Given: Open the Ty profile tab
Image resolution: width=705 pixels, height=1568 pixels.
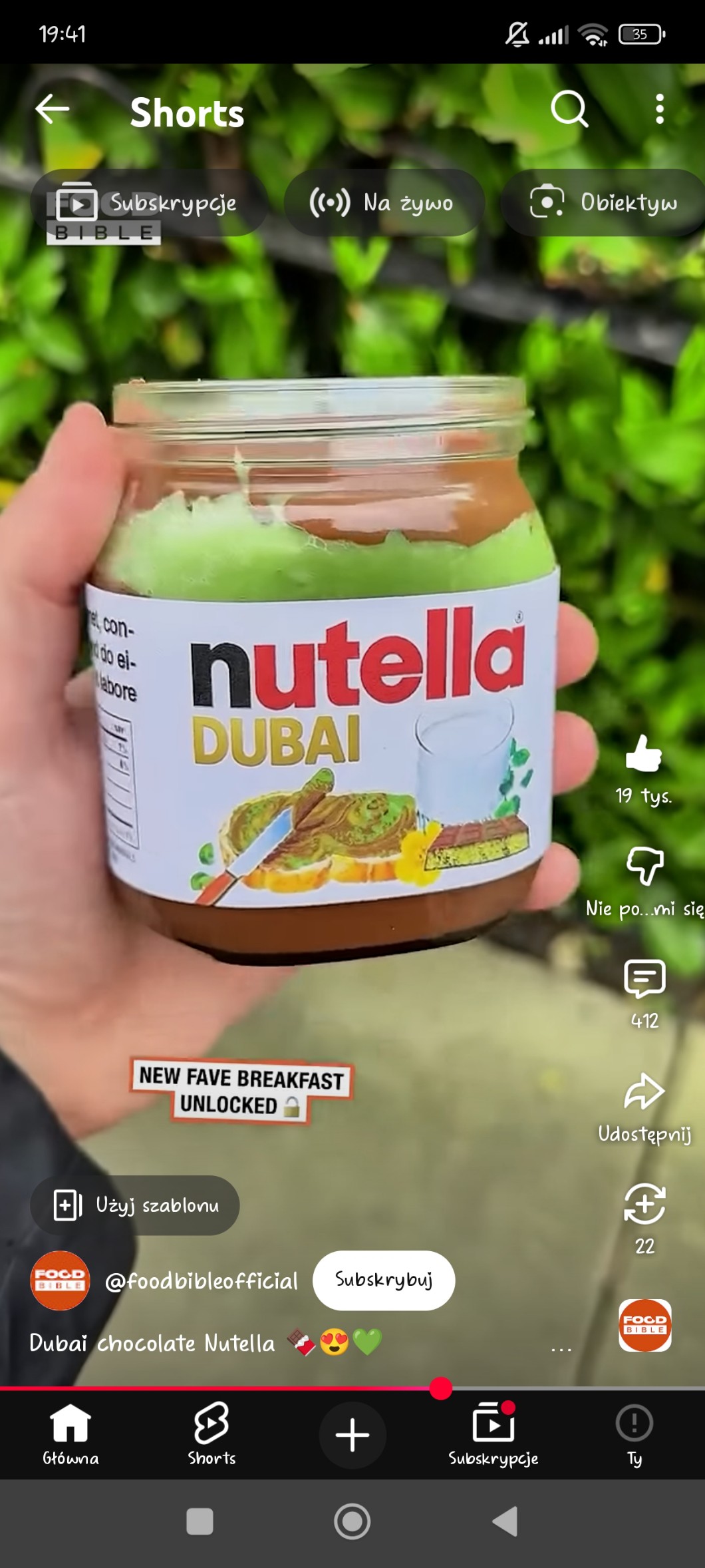Looking at the screenshot, I should coord(634,1434).
